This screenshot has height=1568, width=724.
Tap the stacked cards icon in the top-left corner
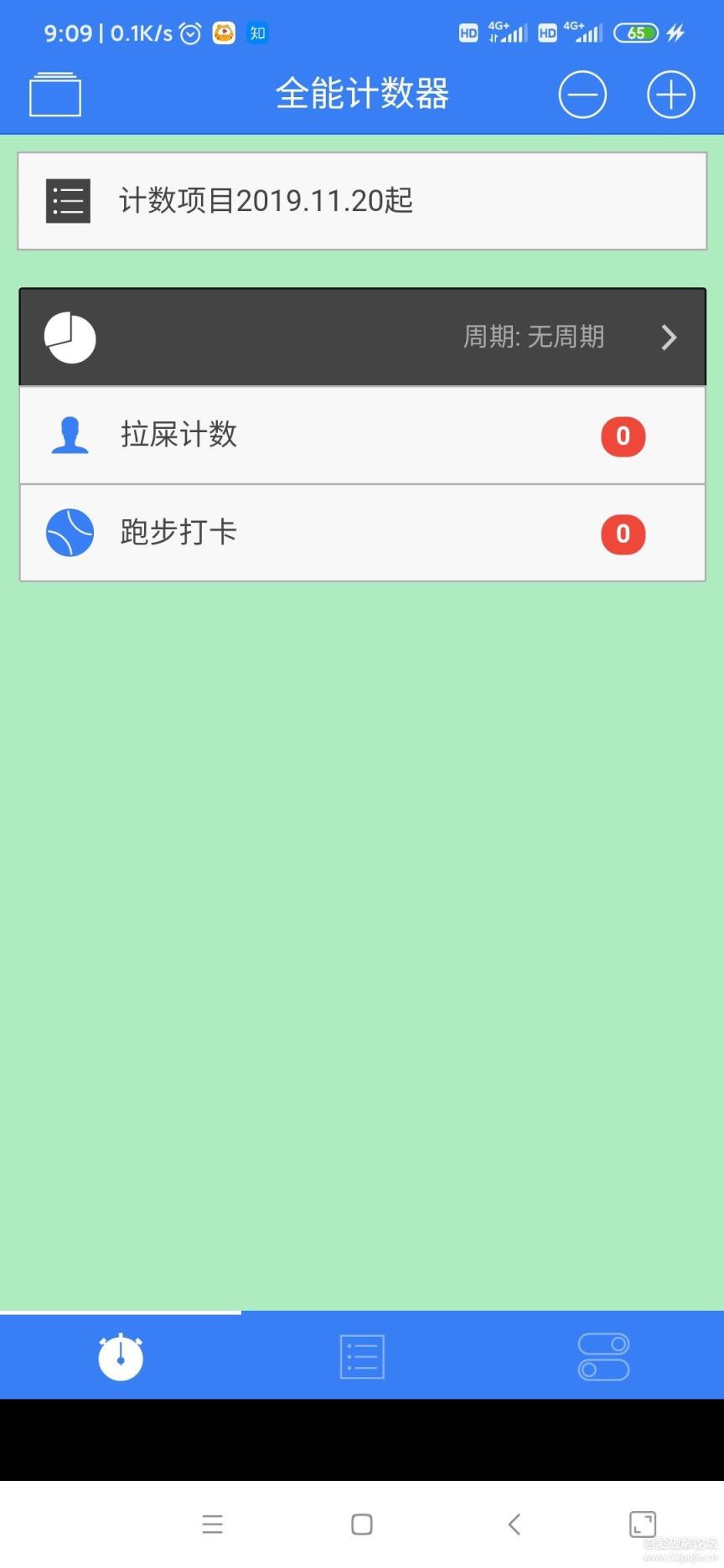[54, 94]
